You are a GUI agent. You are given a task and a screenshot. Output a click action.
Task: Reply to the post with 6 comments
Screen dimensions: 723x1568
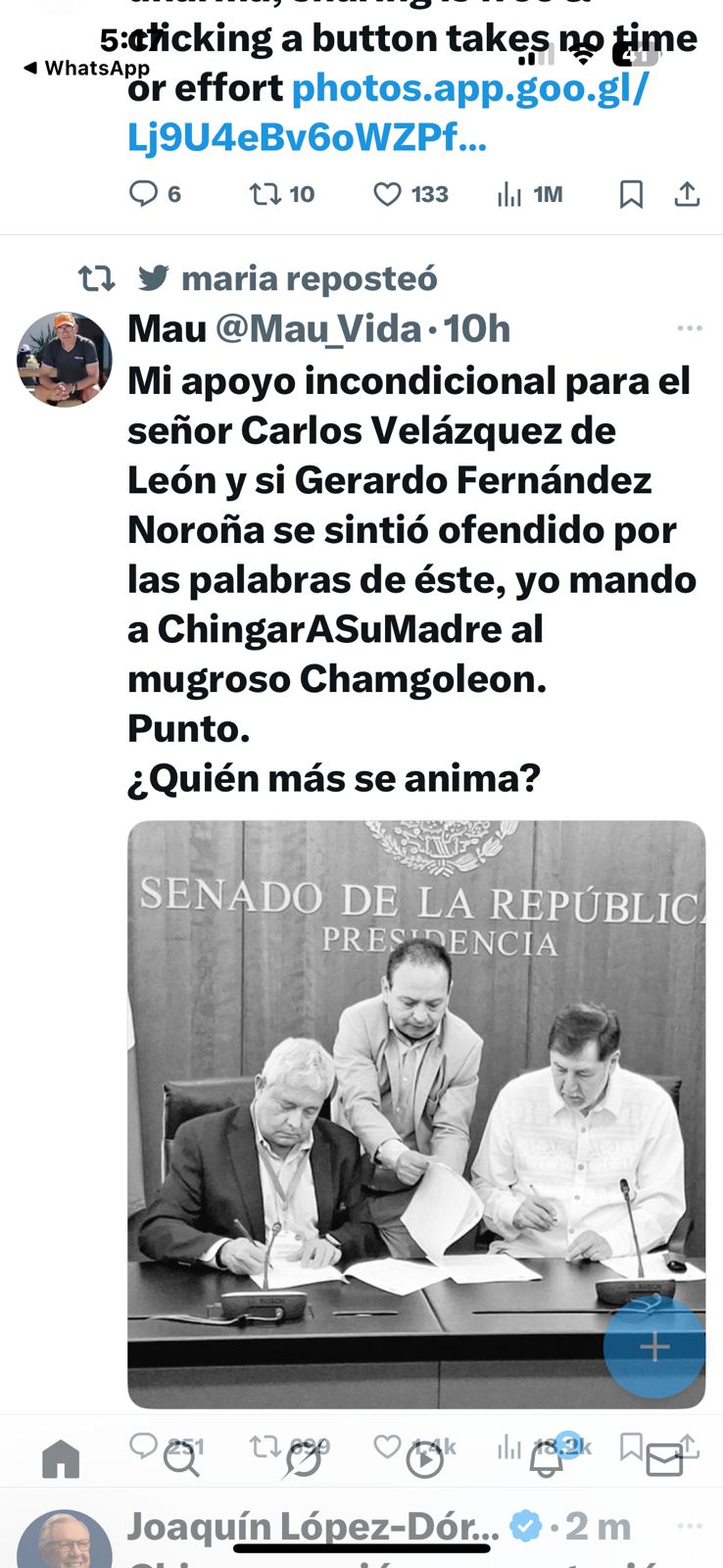pos(144,193)
